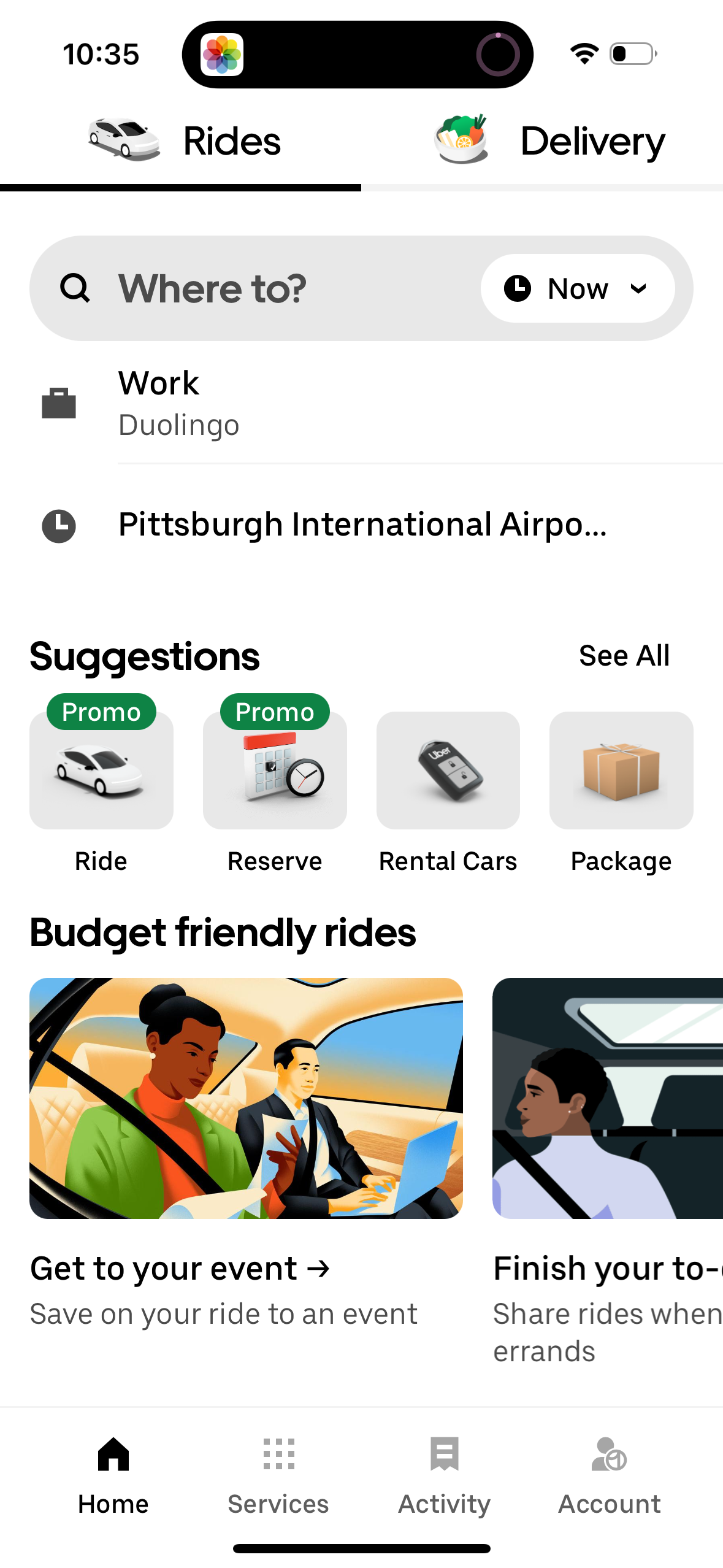Viewport: 723px width, 1568px height.
Task: Expand the Now pickup time dropdown
Action: point(576,288)
